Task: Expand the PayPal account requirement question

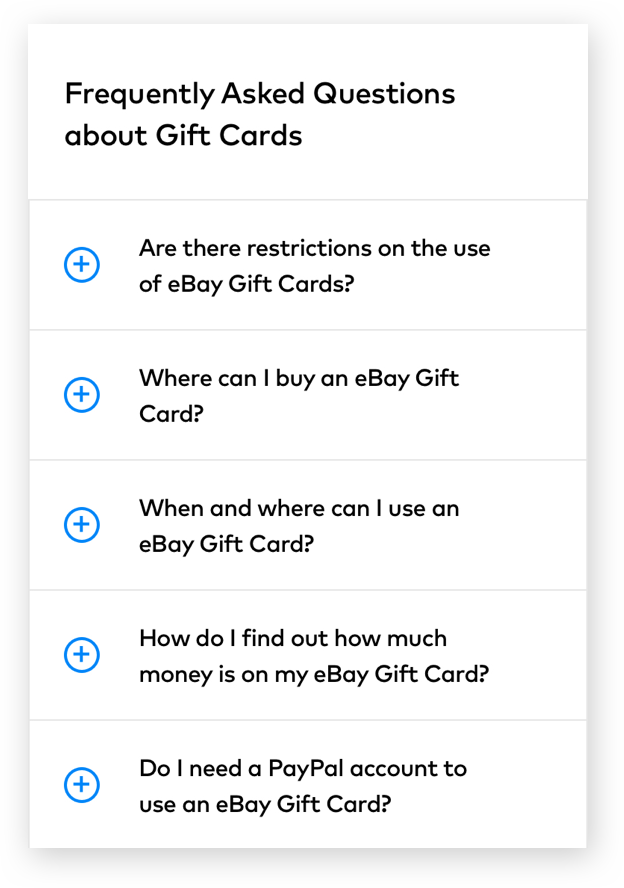Action: point(82,785)
